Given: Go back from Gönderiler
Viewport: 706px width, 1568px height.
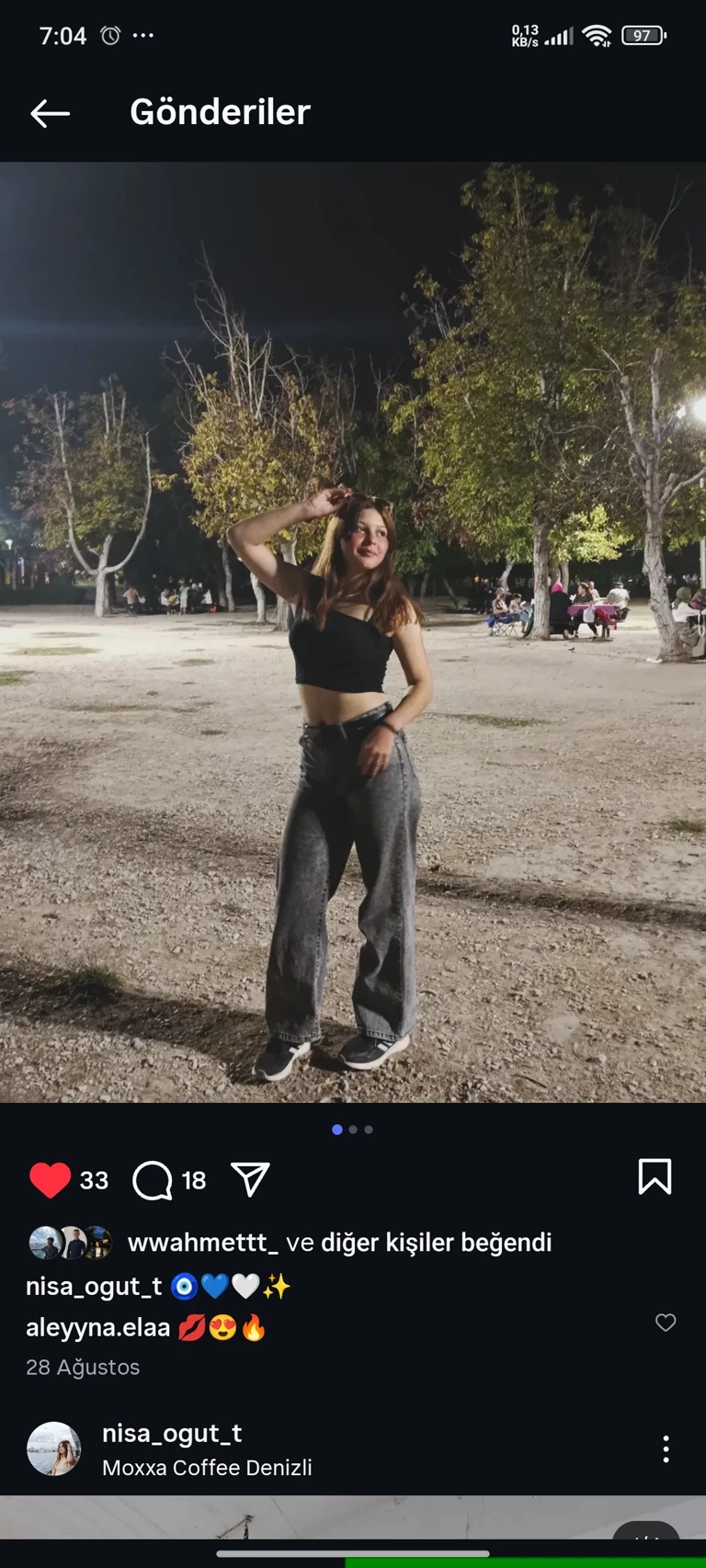Looking at the screenshot, I should pos(50,113).
